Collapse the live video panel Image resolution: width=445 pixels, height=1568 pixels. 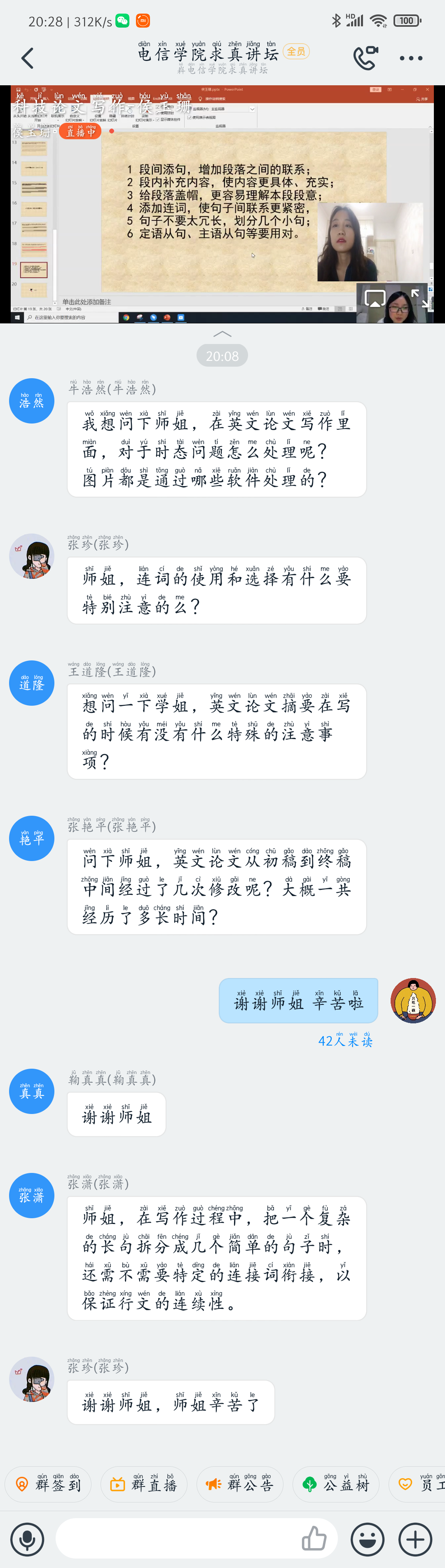[222, 334]
